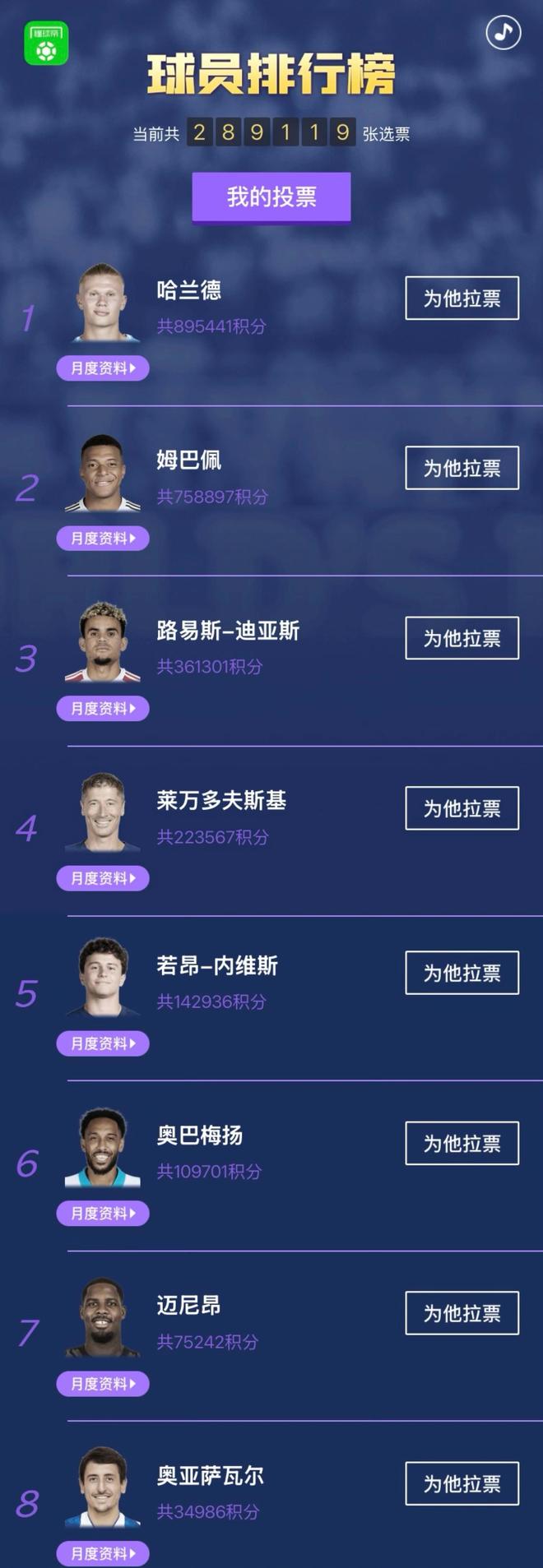Tap 为他拉票 for 迈尼昂
Screen dimensions: 543x1568
[462, 1313]
